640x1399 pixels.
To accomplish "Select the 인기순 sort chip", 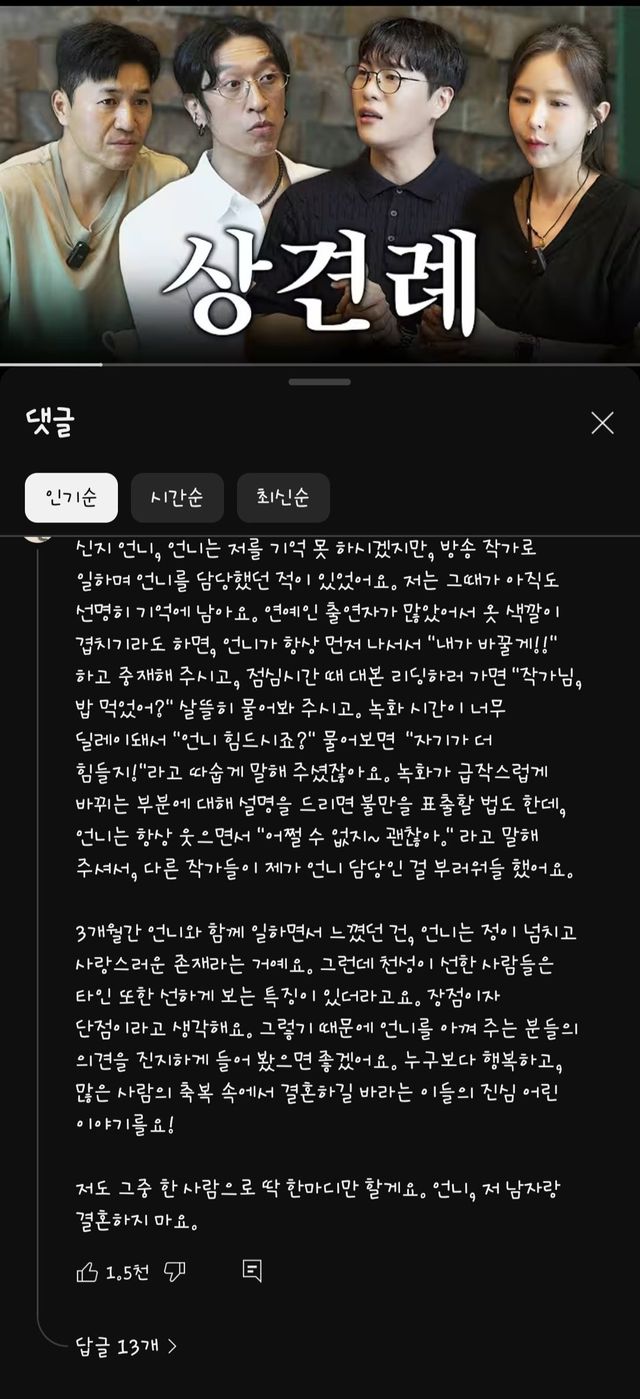I will pyautogui.click(x=71, y=498).
